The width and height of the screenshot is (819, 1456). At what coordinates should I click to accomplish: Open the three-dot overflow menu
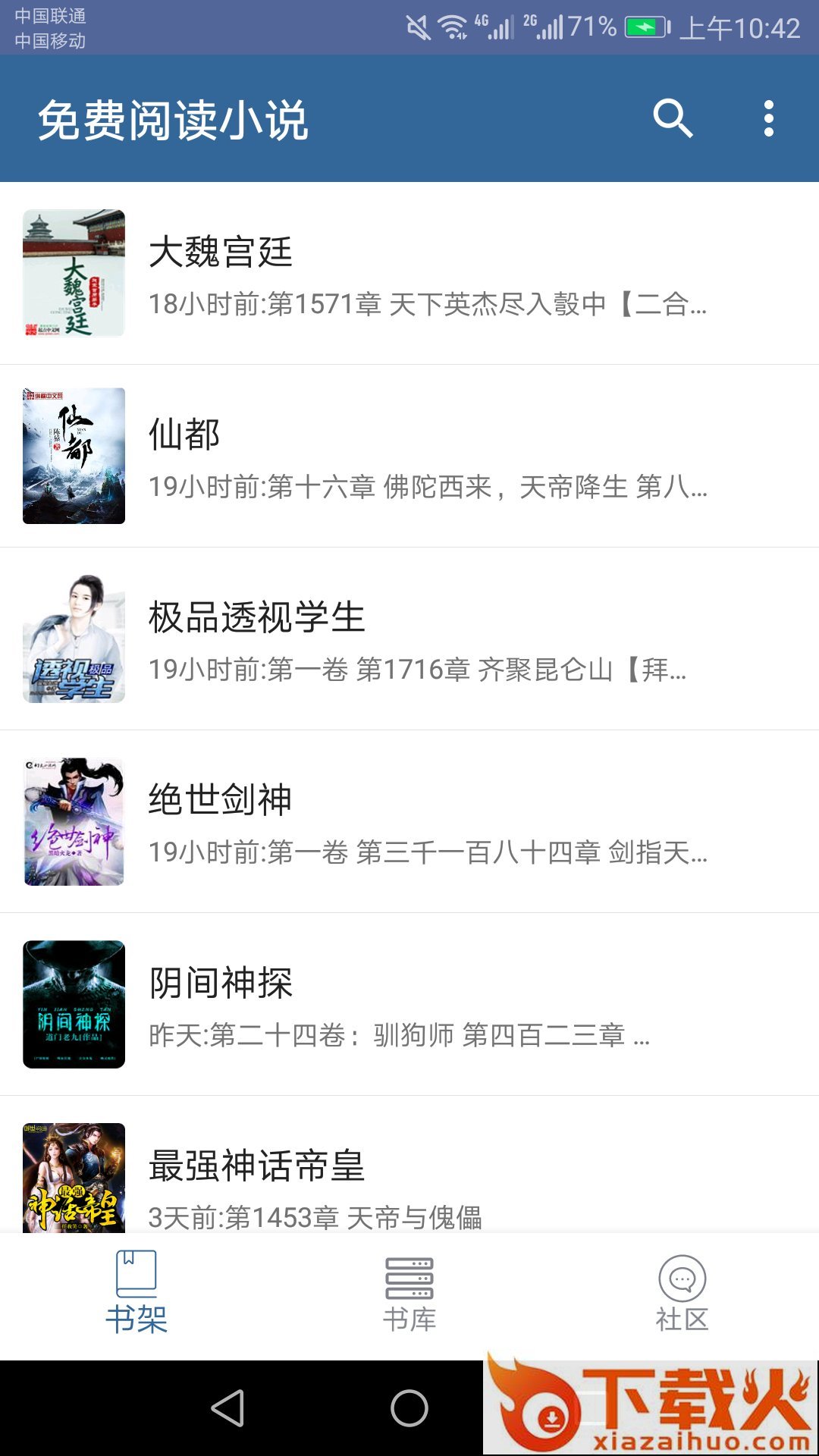(x=768, y=118)
